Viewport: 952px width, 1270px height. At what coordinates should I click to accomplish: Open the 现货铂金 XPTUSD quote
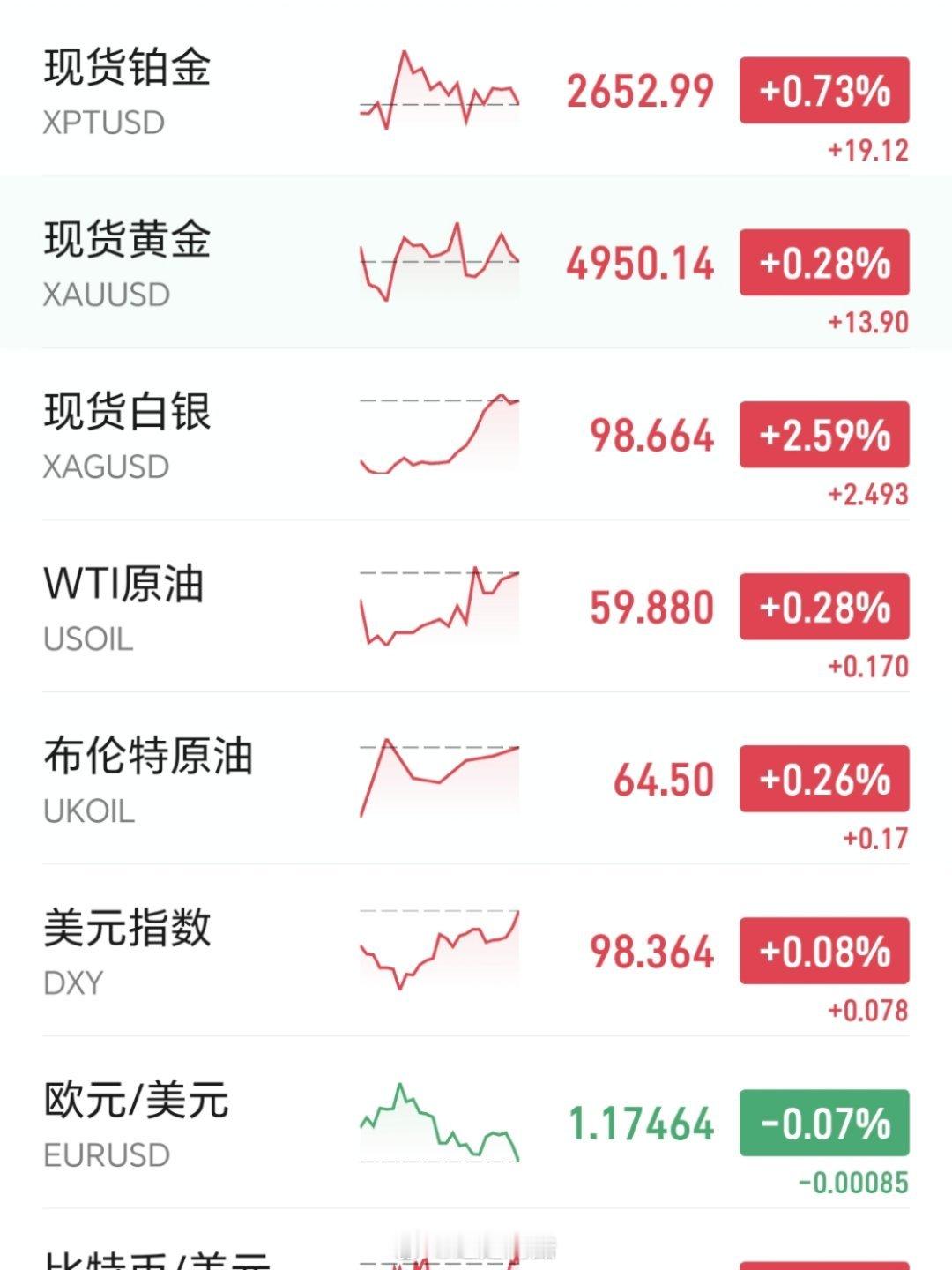point(128,90)
